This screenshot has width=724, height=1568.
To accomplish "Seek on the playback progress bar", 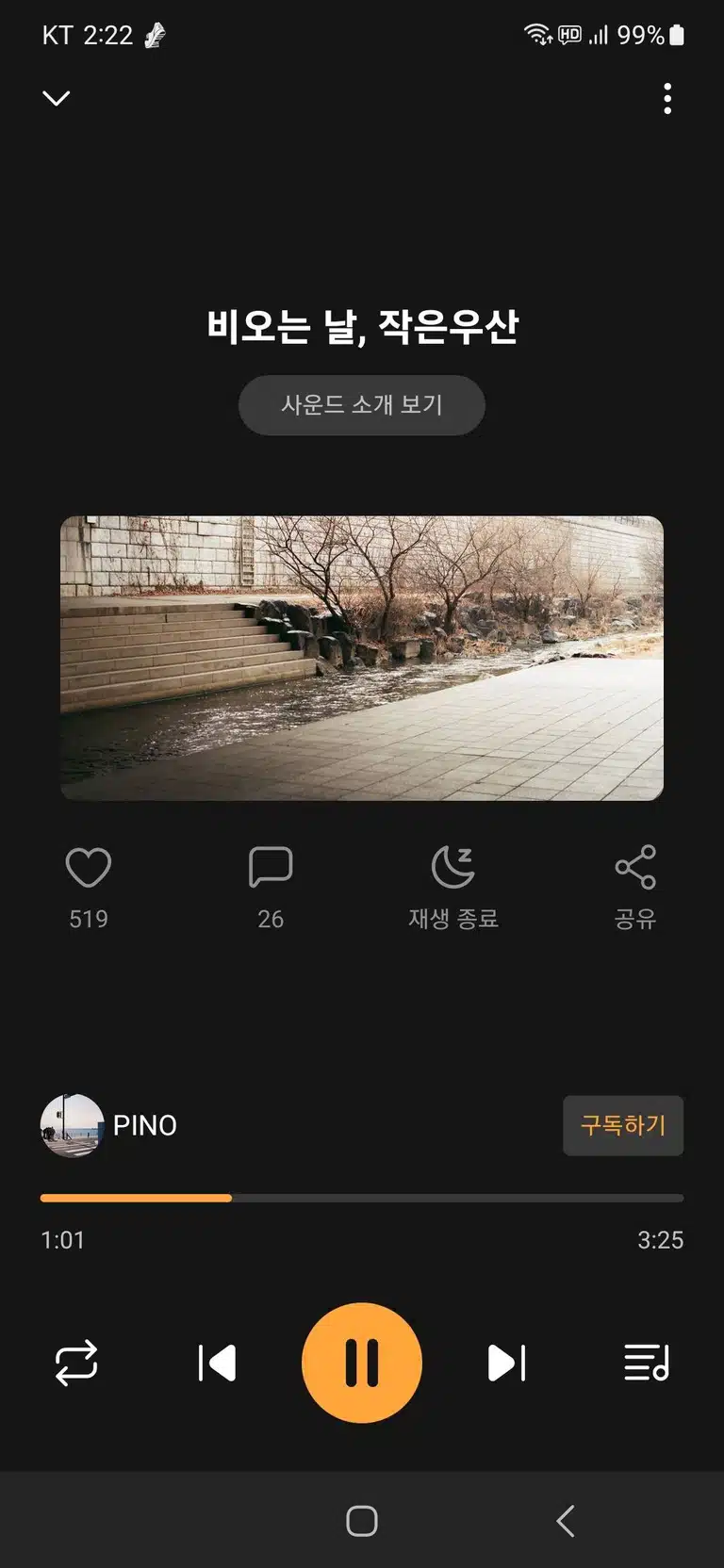I will pyautogui.click(x=362, y=1198).
